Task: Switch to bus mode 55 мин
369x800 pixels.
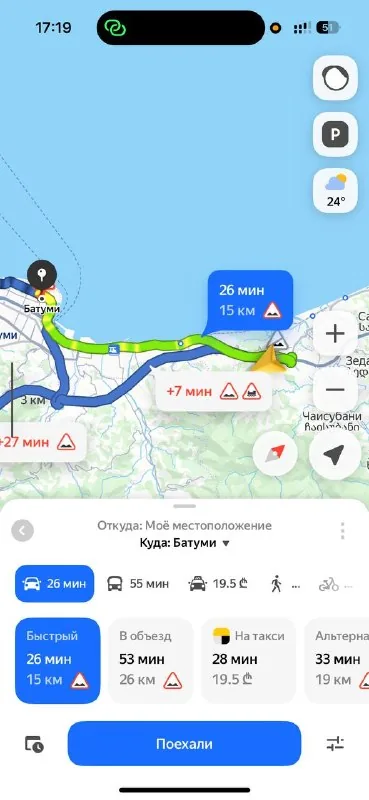Action: (x=137, y=584)
